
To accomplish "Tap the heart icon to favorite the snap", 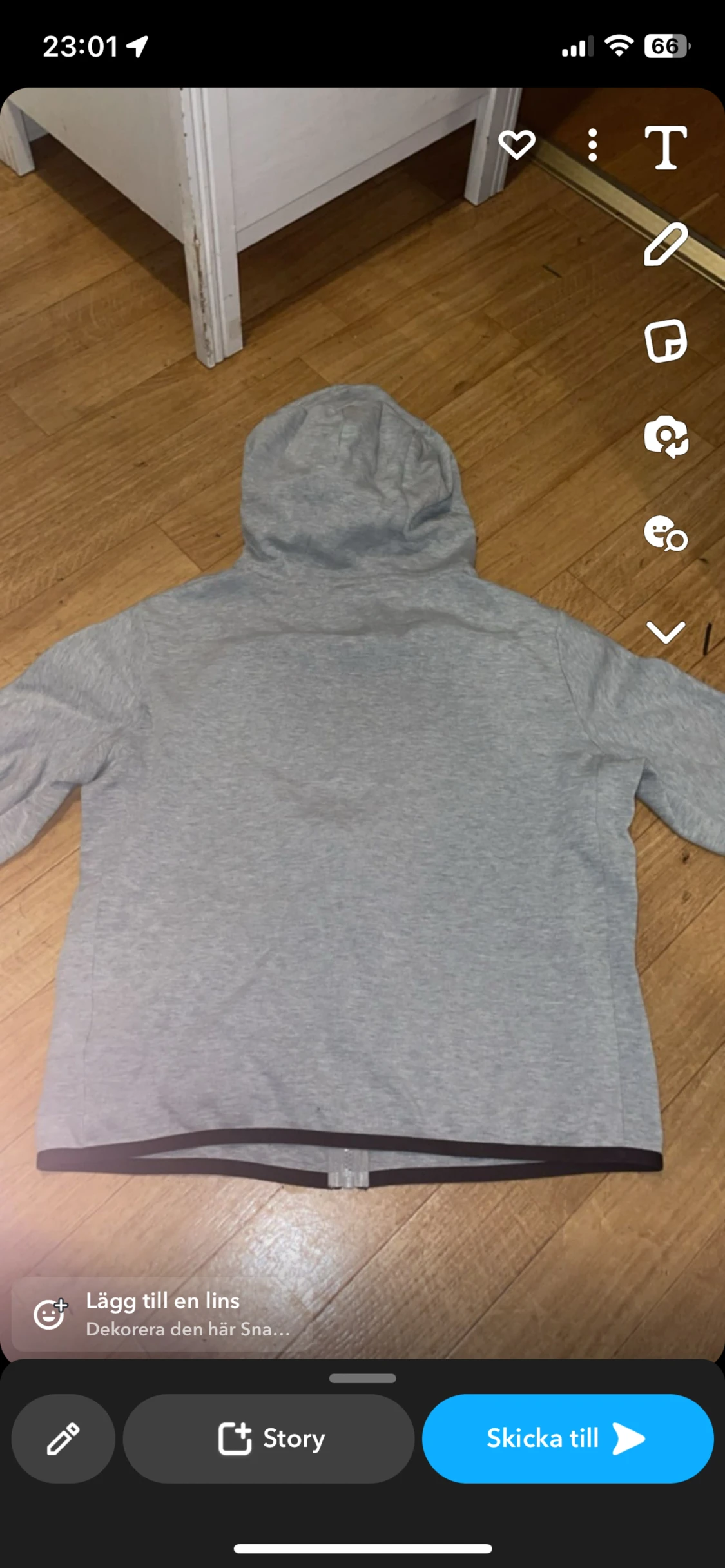I will (516, 144).
